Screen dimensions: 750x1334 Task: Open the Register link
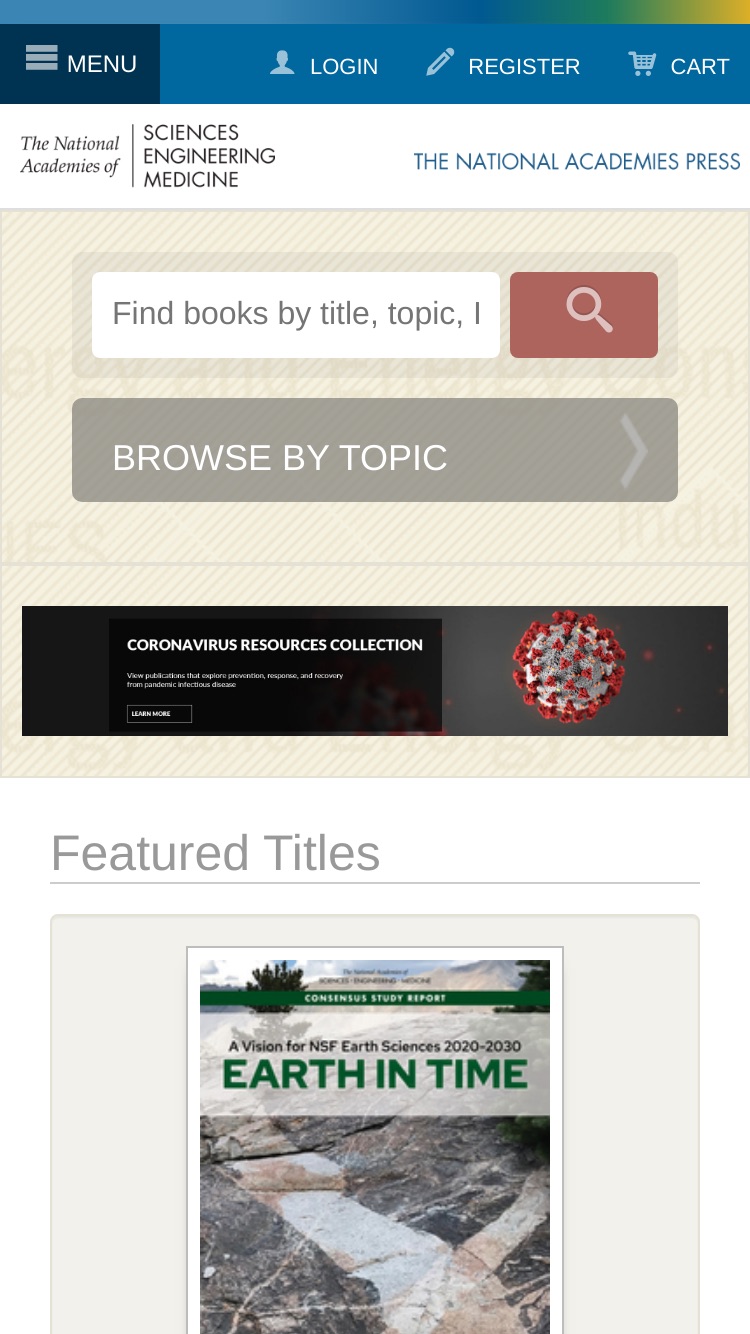pos(503,66)
